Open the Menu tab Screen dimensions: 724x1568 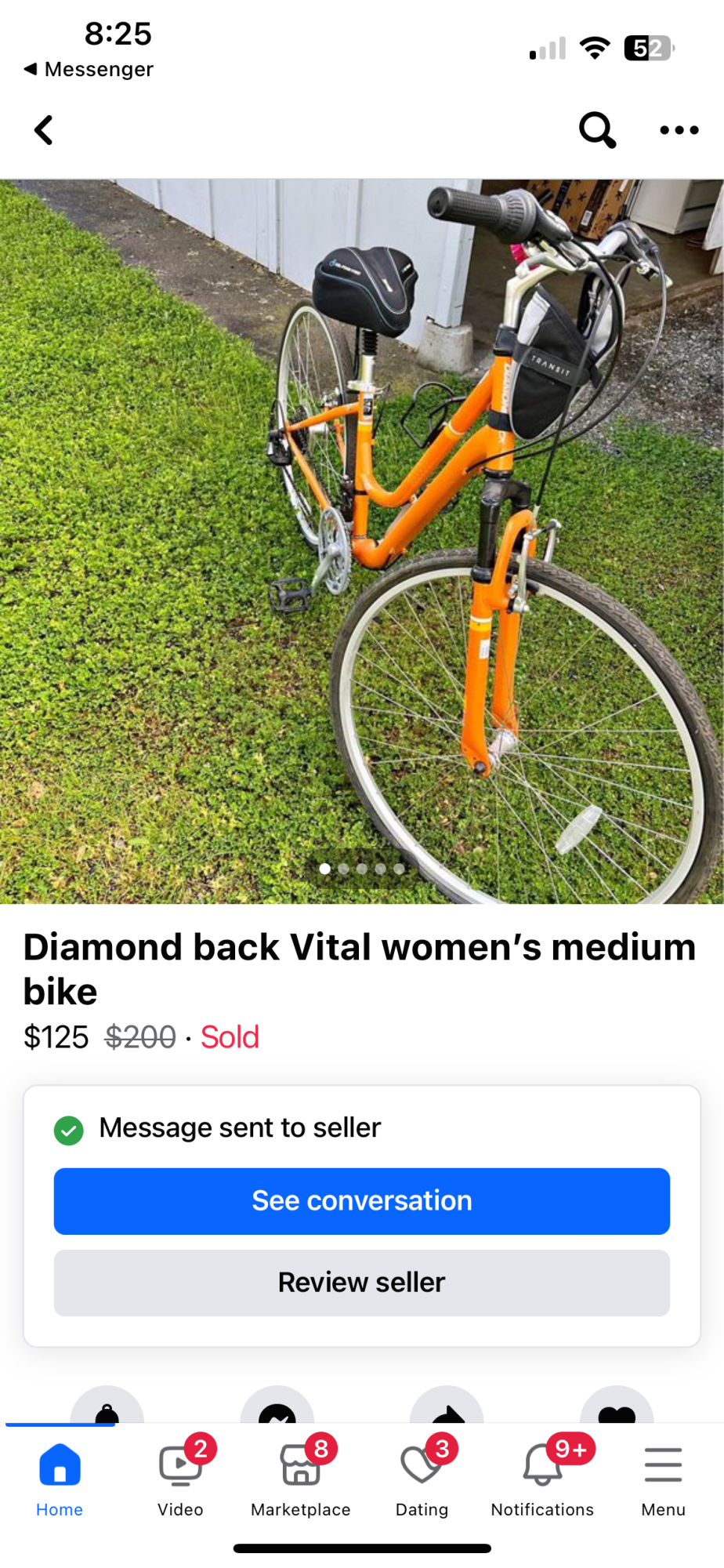click(x=663, y=1479)
